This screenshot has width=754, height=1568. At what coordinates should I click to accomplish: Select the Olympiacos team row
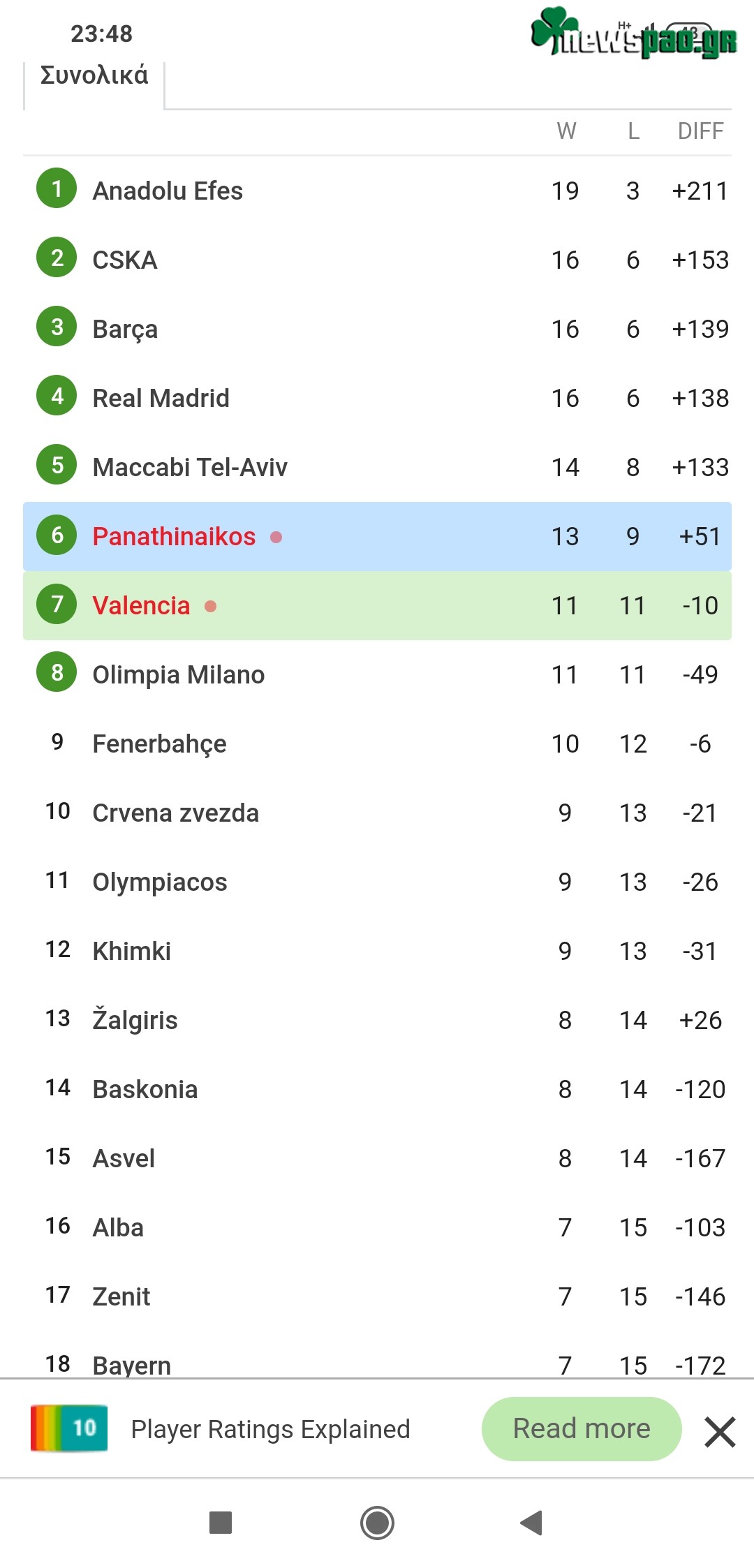click(x=159, y=882)
